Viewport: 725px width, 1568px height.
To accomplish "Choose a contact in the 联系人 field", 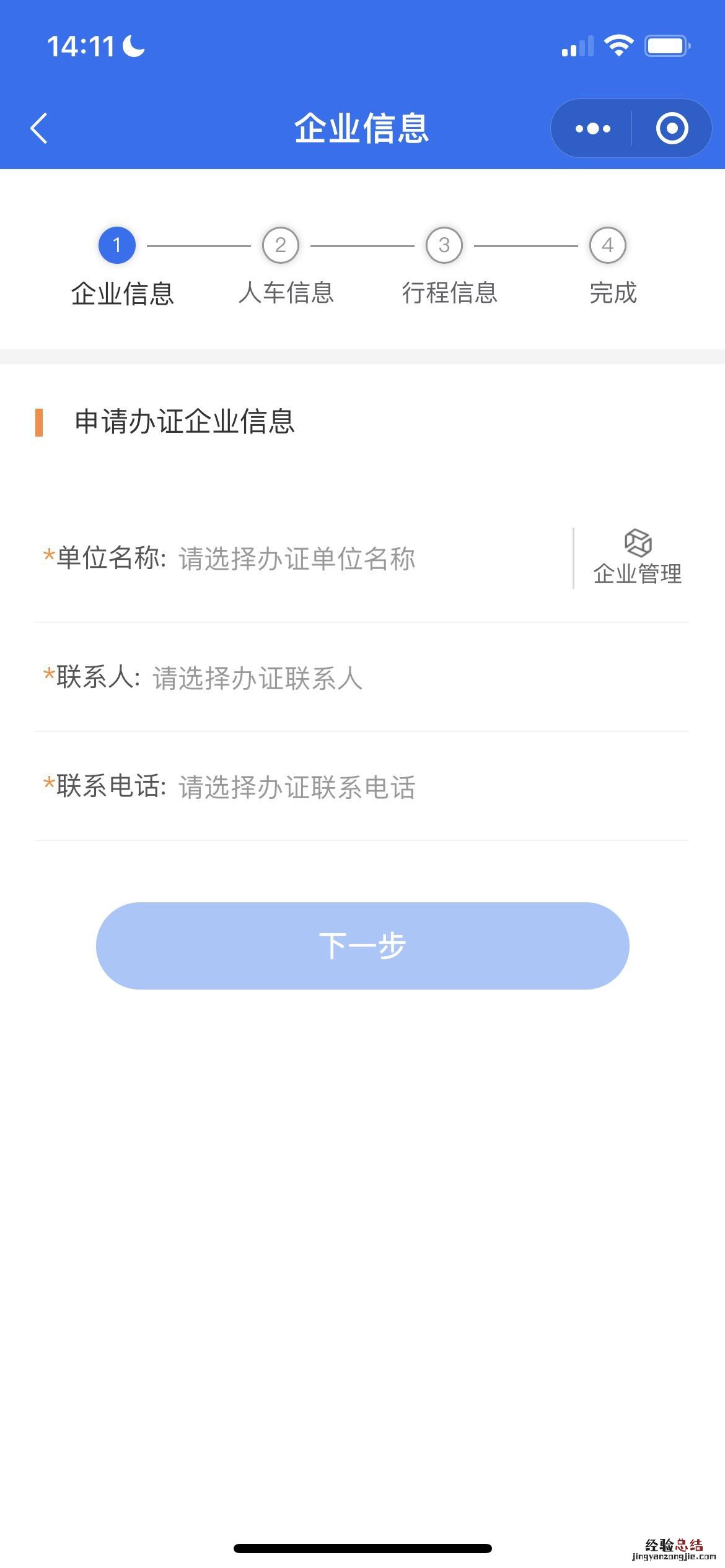I will [x=258, y=678].
